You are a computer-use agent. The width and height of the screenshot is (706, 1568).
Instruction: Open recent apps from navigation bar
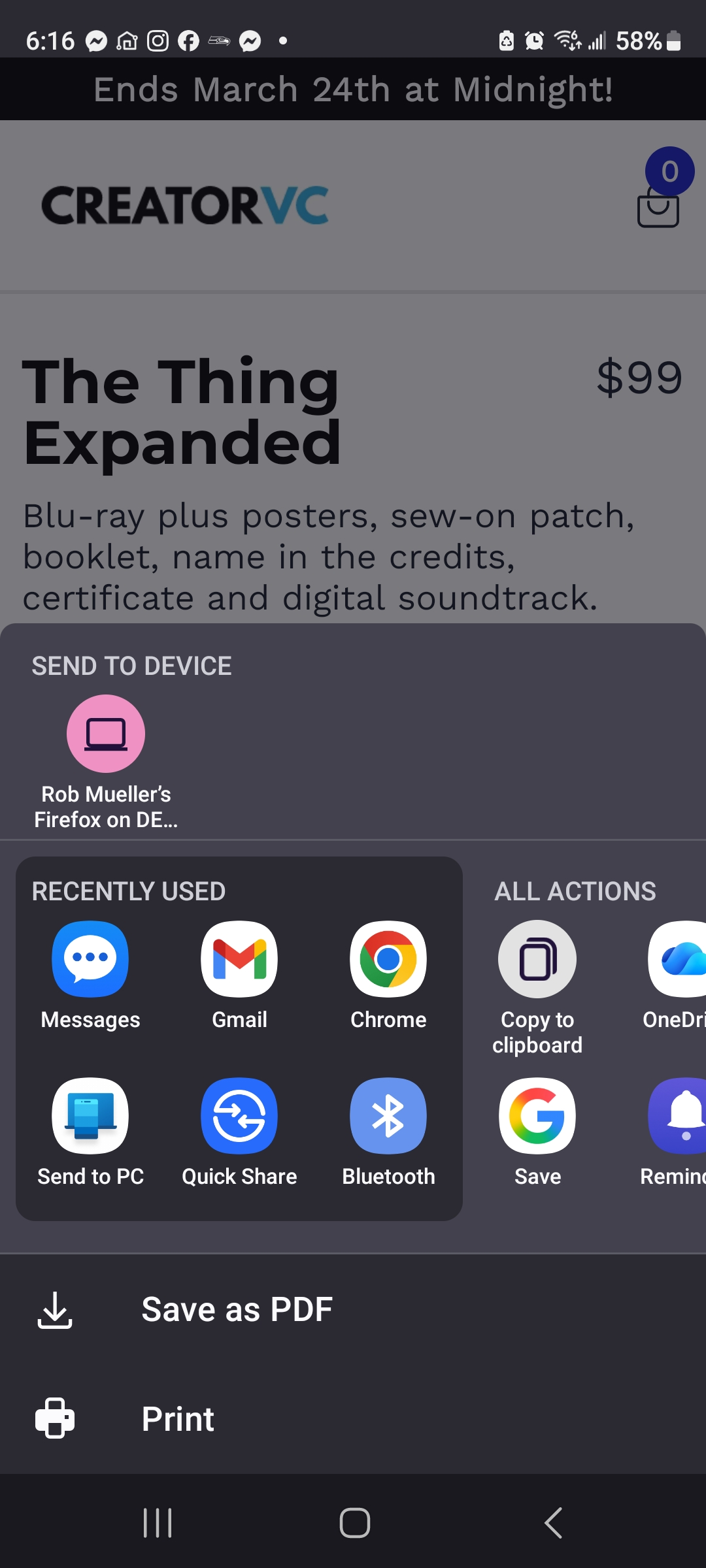tap(158, 1523)
